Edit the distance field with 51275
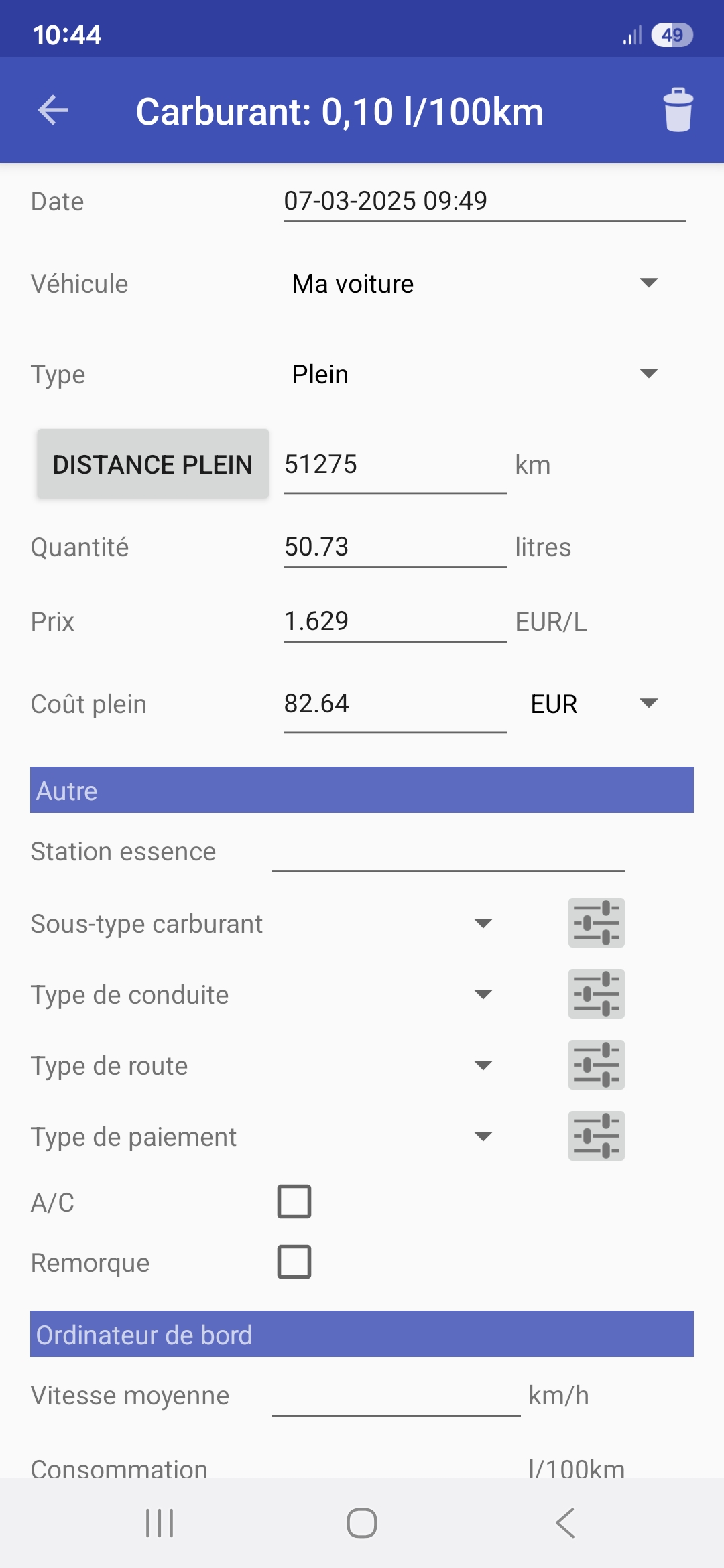Screen dimensions: 724x1568 pos(394,465)
